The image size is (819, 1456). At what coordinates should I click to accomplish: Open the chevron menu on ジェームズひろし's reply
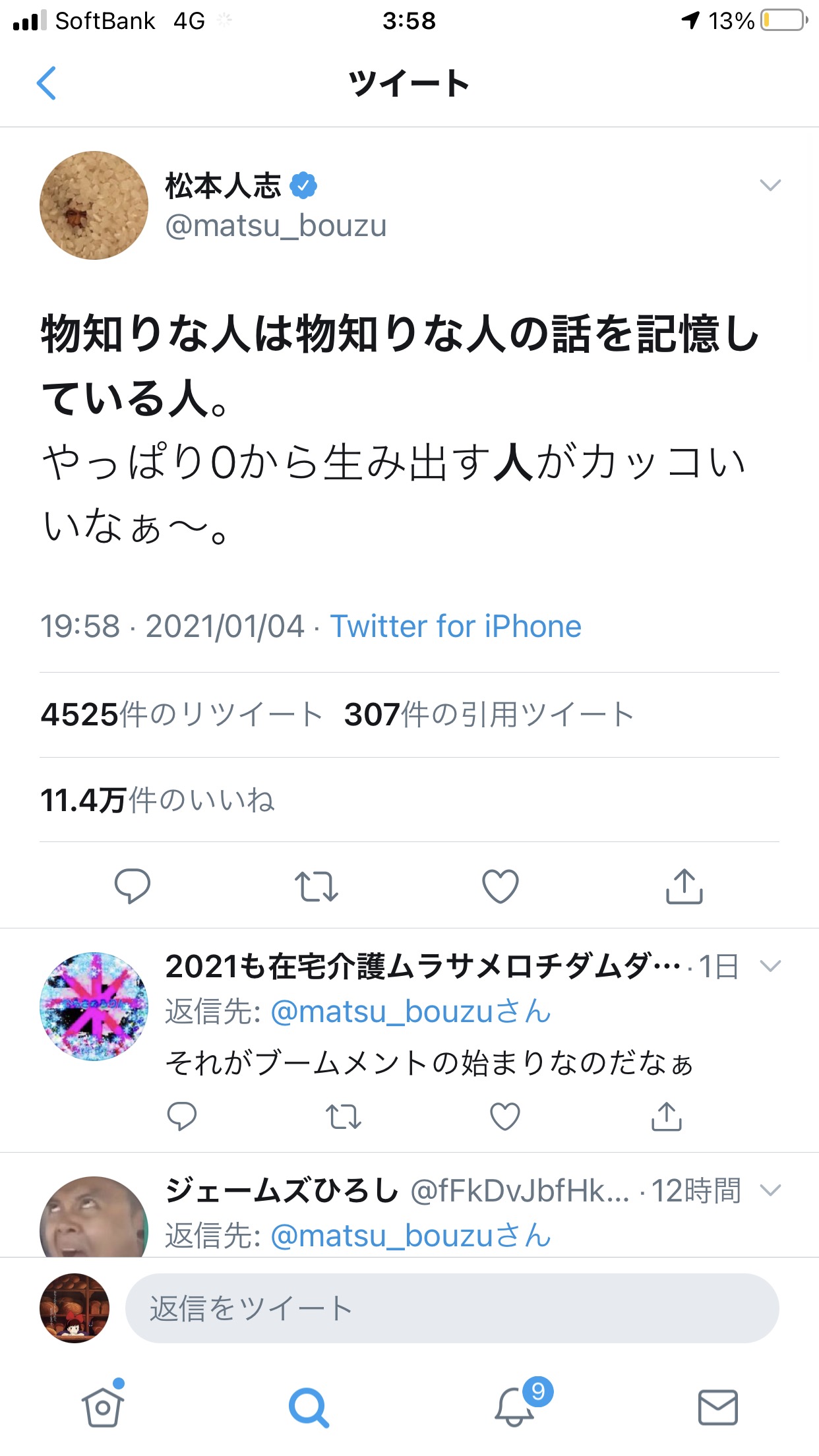pyautogui.click(x=770, y=1190)
